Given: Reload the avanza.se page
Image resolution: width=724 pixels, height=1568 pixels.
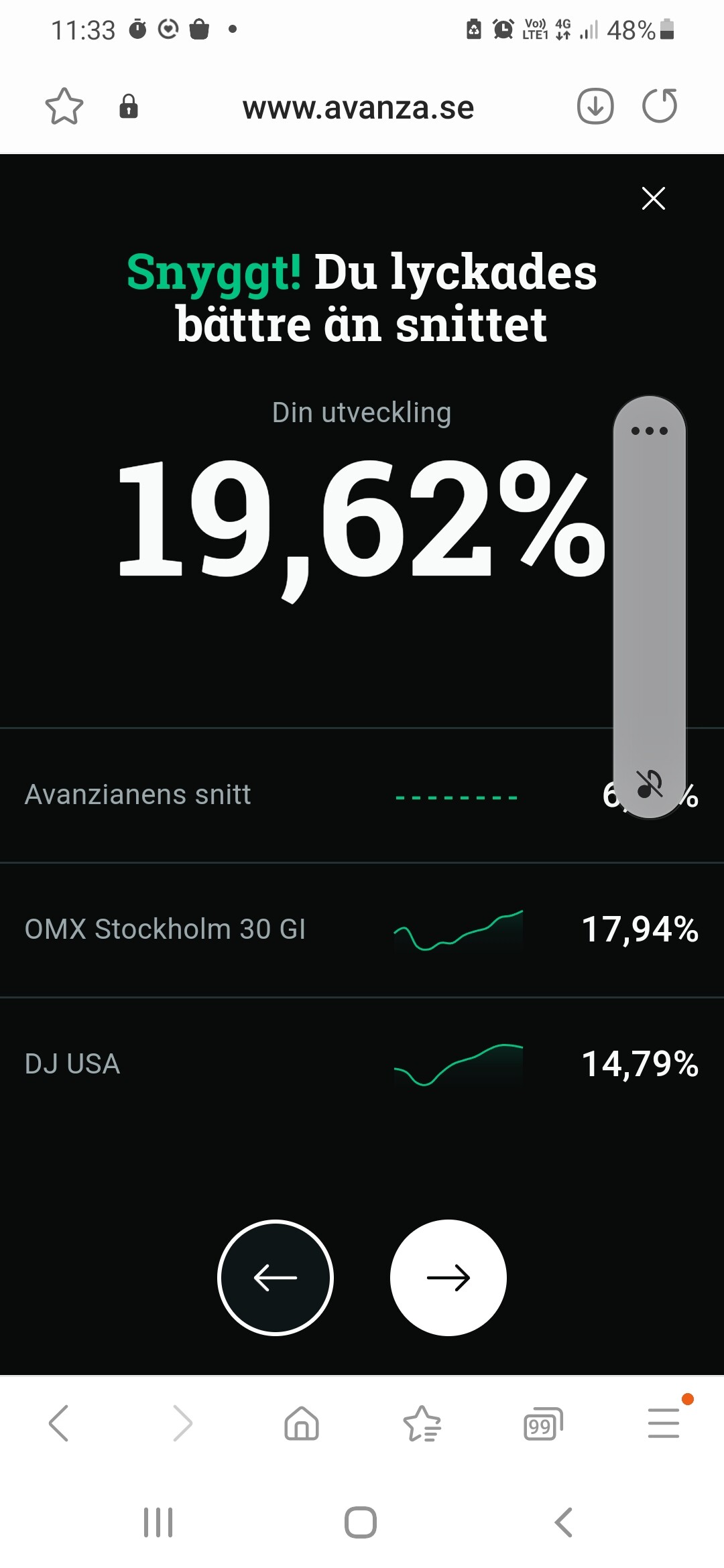Looking at the screenshot, I should 660,107.
